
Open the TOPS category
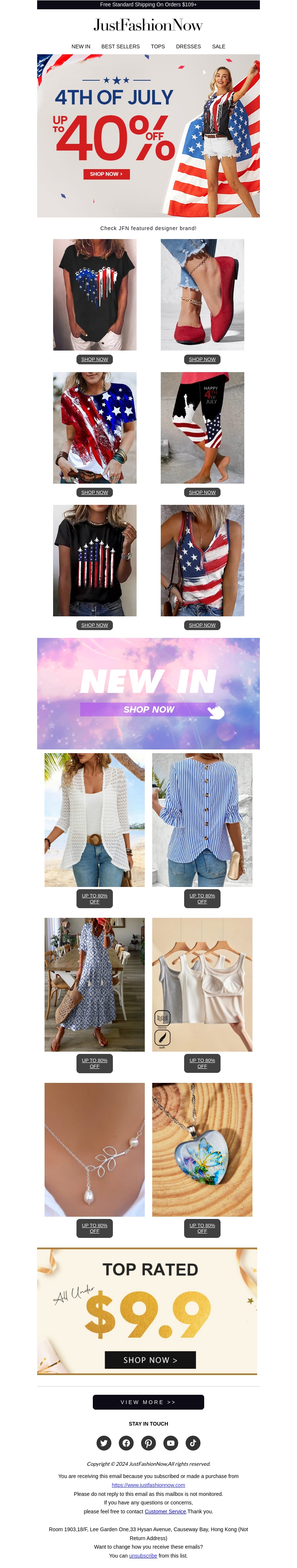click(x=158, y=46)
